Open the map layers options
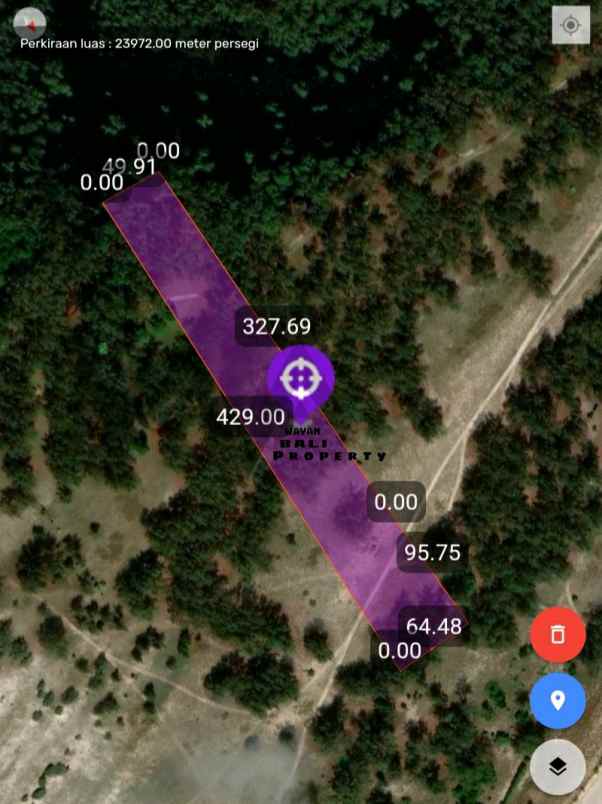 point(557,767)
